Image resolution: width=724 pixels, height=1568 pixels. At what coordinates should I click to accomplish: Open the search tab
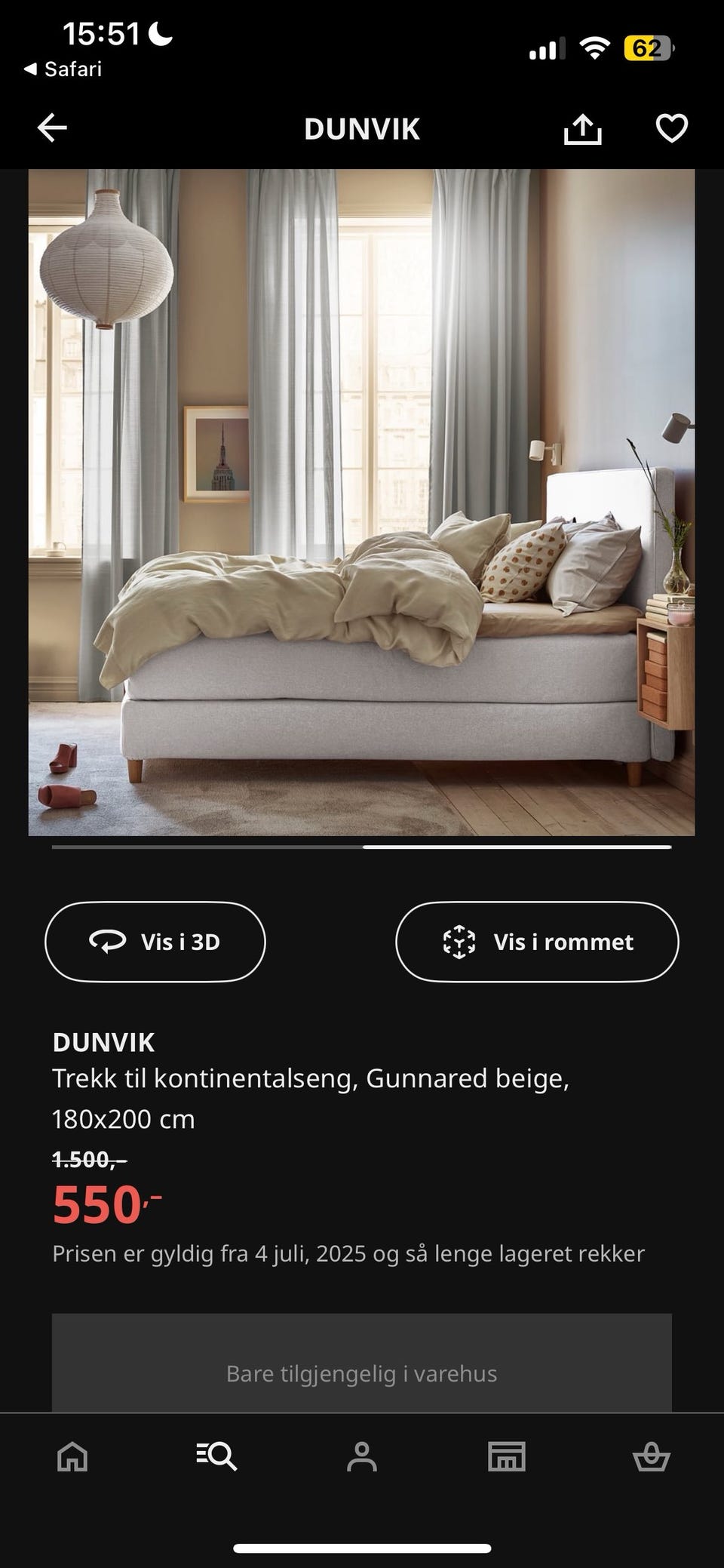click(x=217, y=1456)
